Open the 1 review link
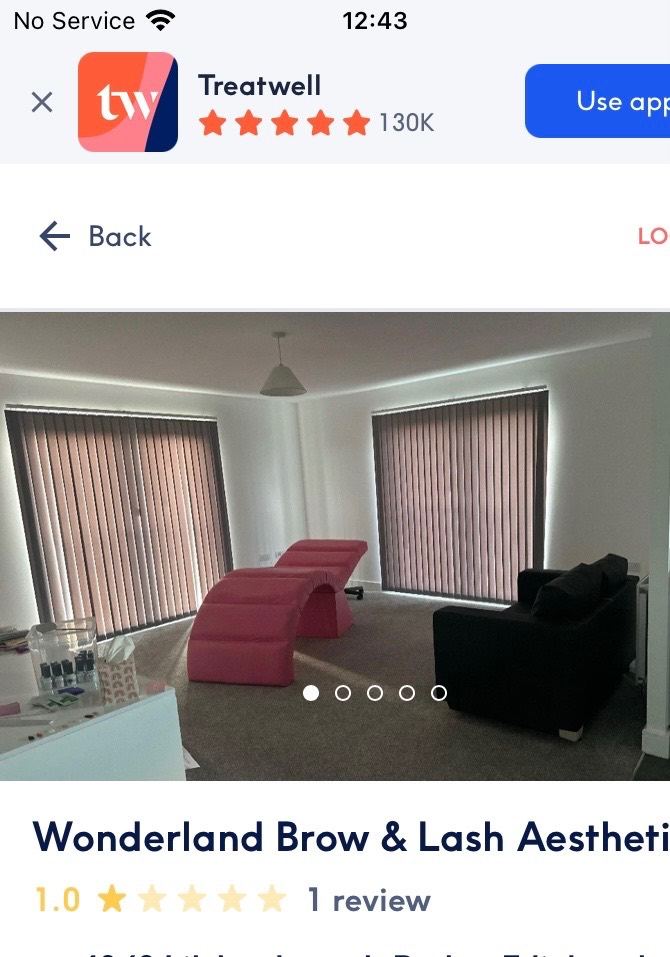670x957 pixels. [x=369, y=900]
